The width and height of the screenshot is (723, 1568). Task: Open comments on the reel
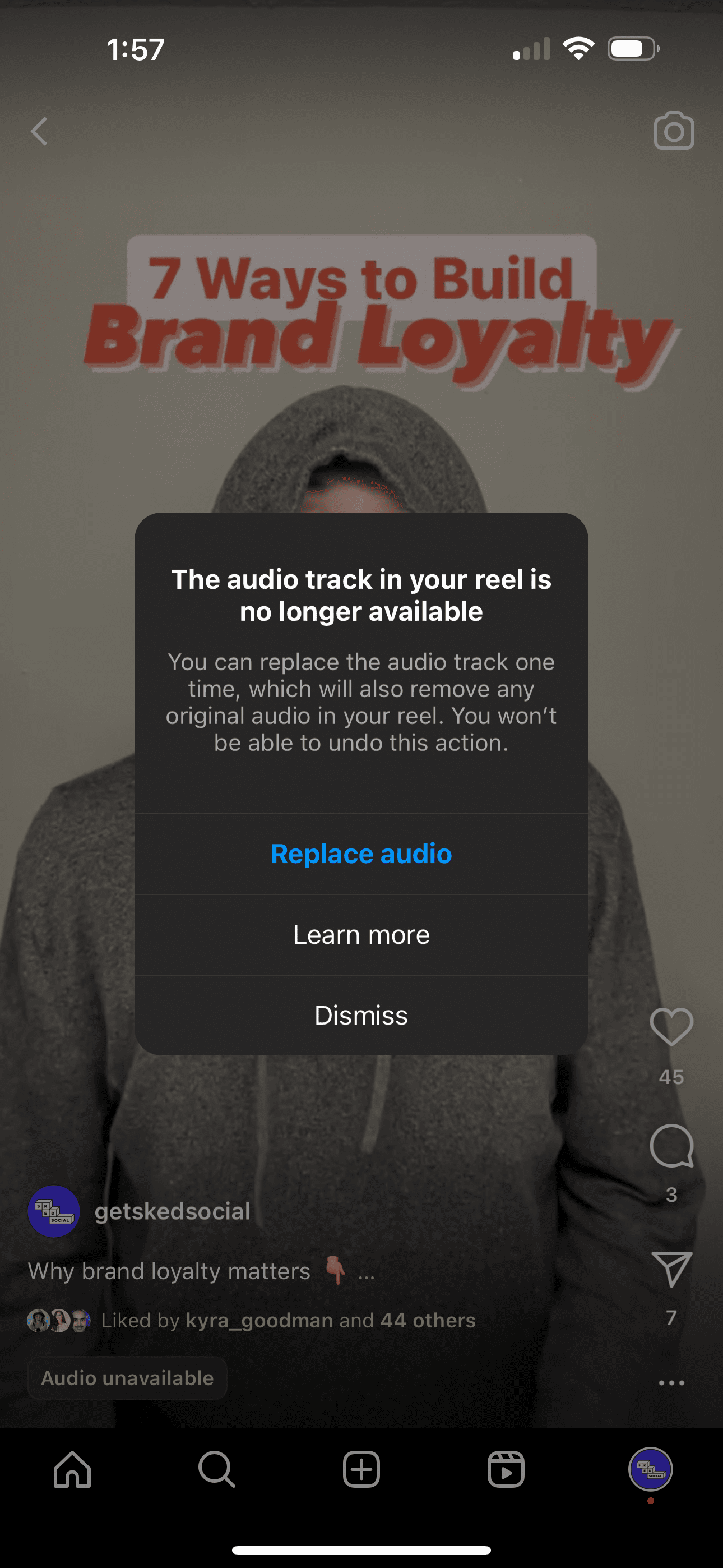pos(671,1146)
